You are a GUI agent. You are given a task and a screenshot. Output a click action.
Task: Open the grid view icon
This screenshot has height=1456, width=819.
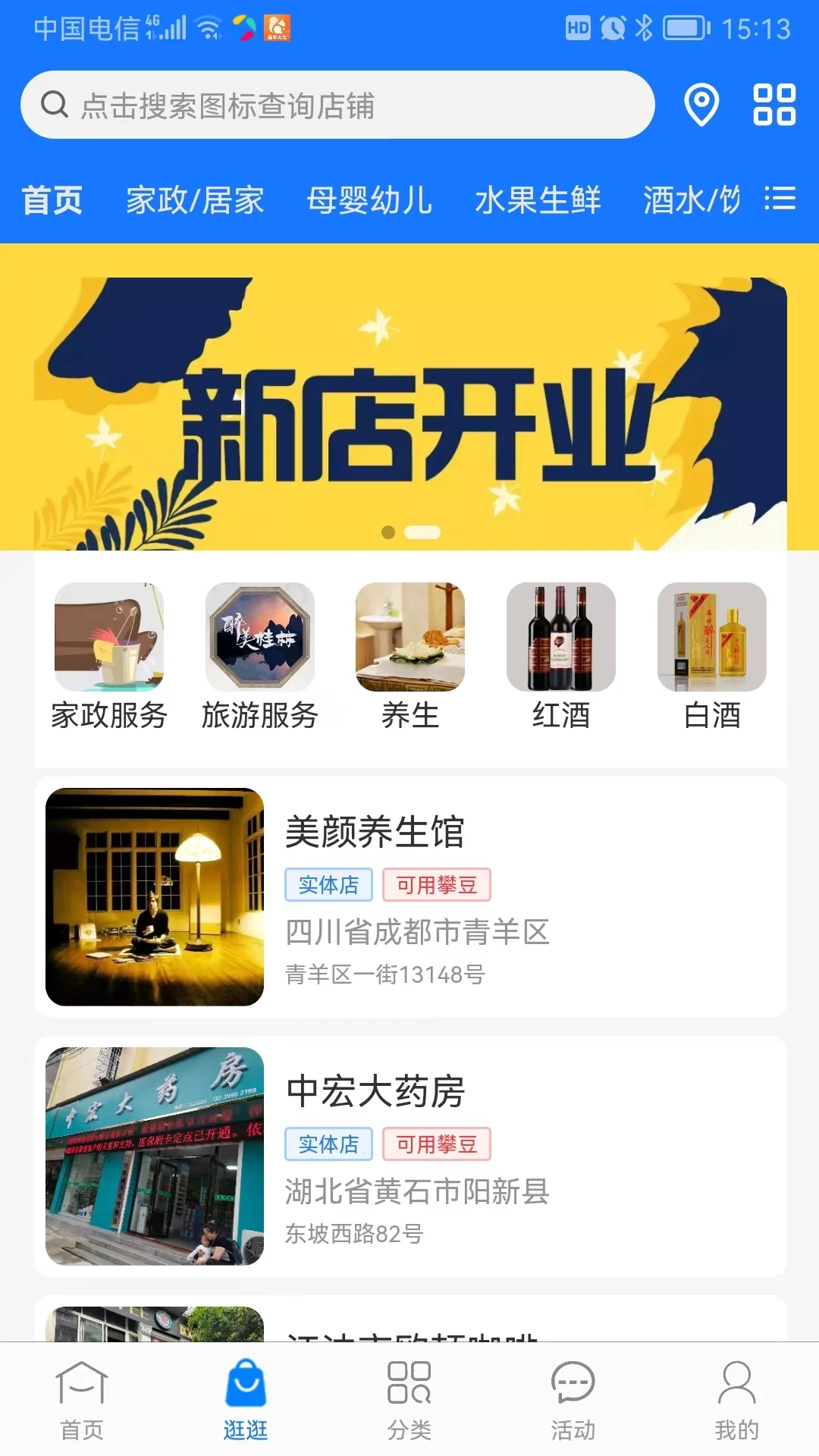coord(774,105)
